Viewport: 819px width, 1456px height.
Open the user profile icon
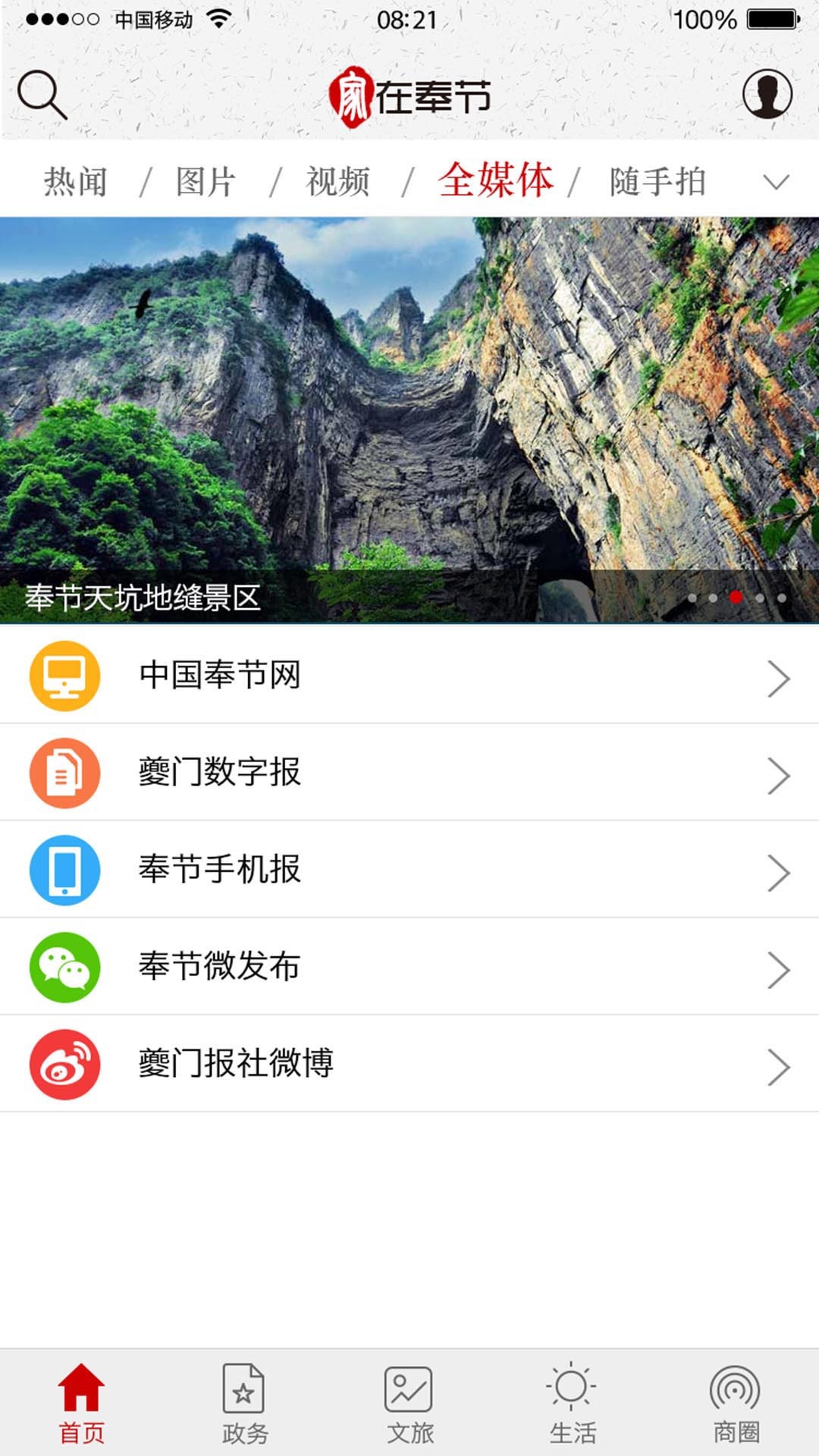tap(766, 94)
